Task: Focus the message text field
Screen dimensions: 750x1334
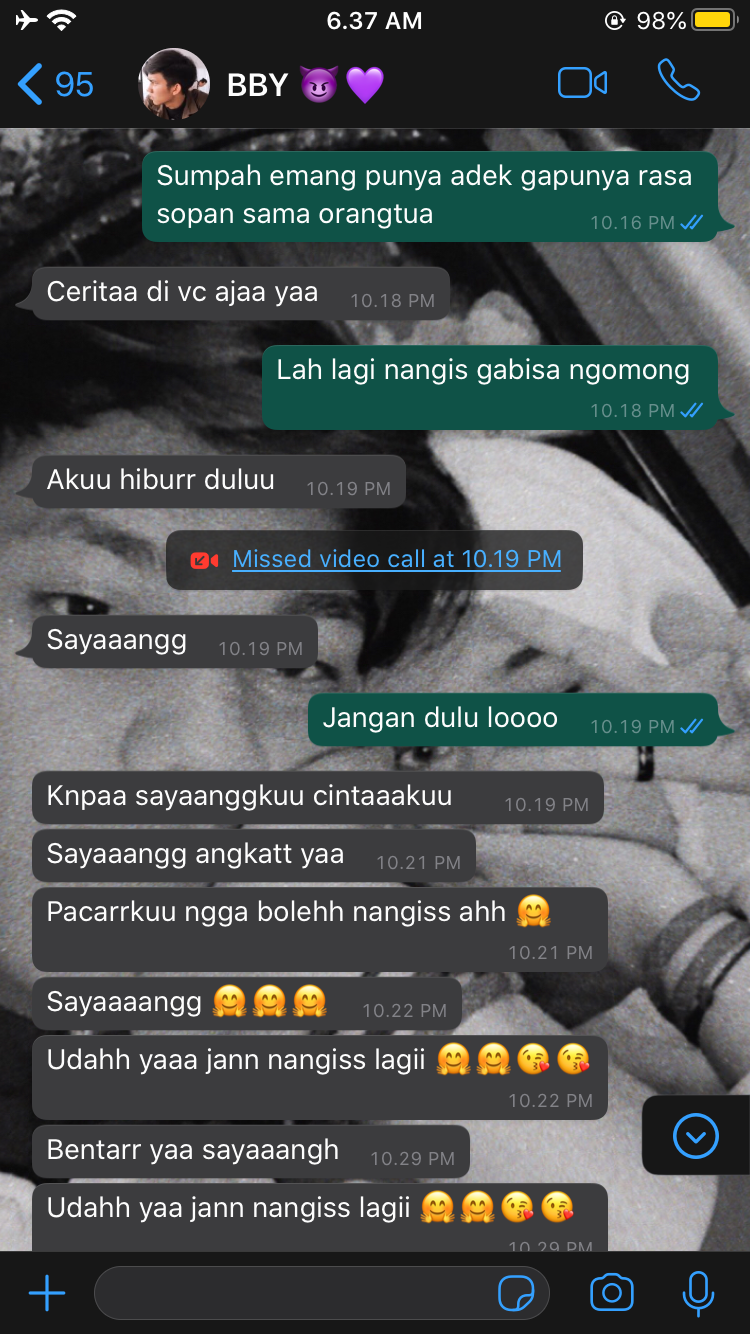Action: tap(295, 1294)
